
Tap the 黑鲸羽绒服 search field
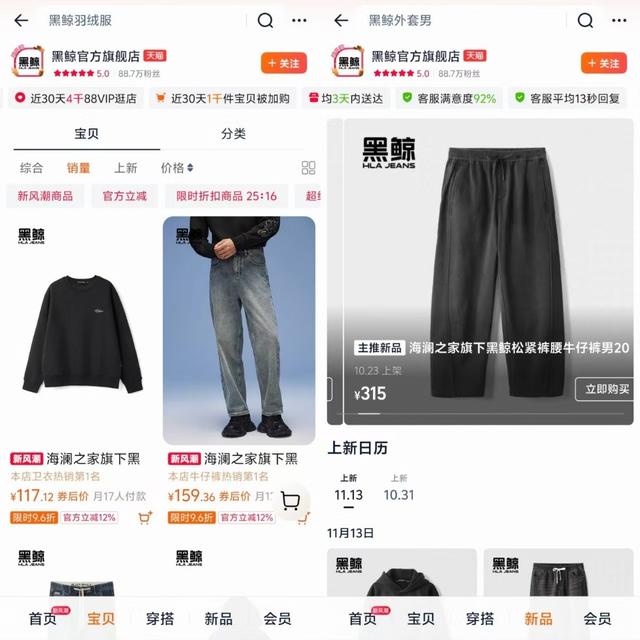click(x=140, y=20)
